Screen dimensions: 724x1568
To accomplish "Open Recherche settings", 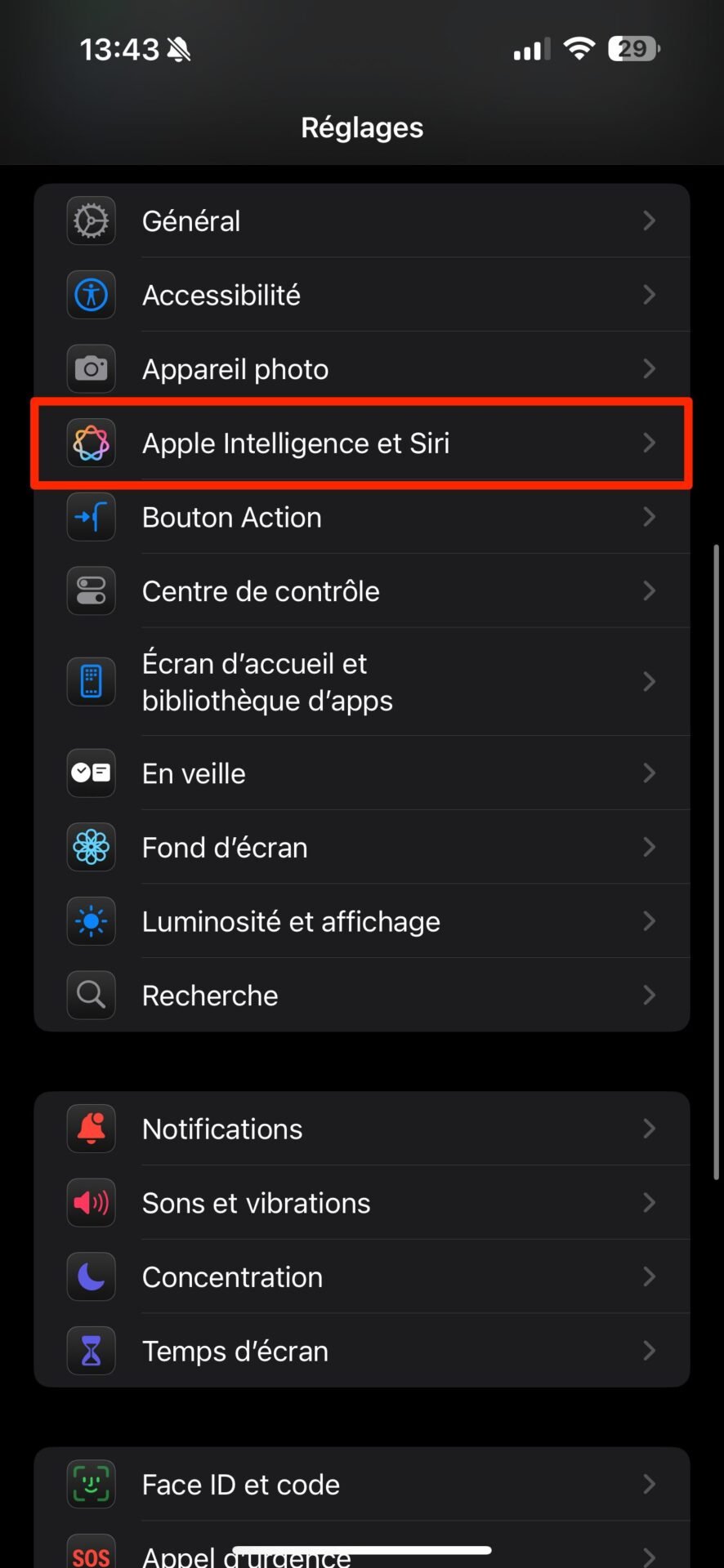I will (362, 996).
